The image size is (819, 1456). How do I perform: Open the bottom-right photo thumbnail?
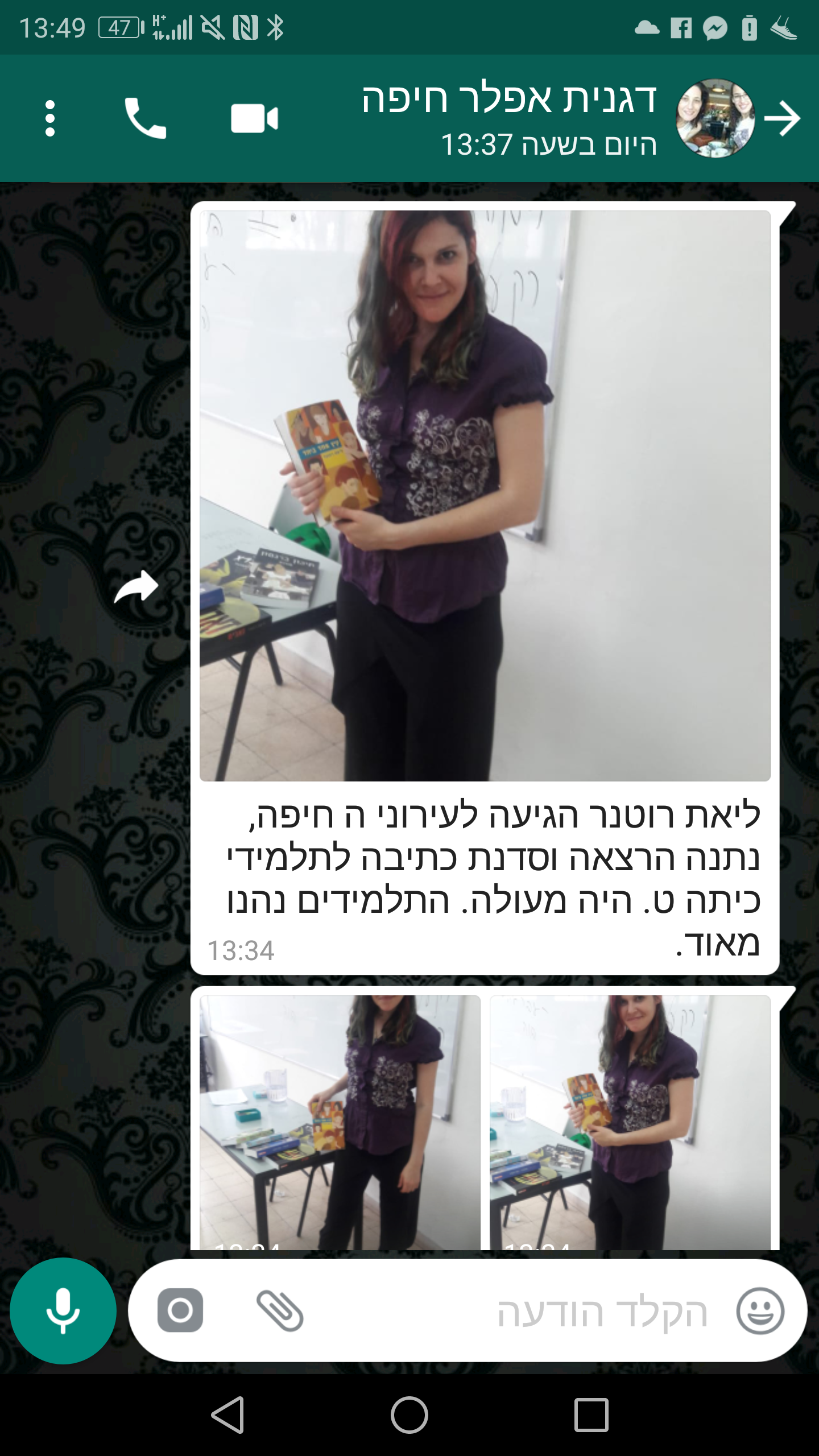(x=630, y=1120)
